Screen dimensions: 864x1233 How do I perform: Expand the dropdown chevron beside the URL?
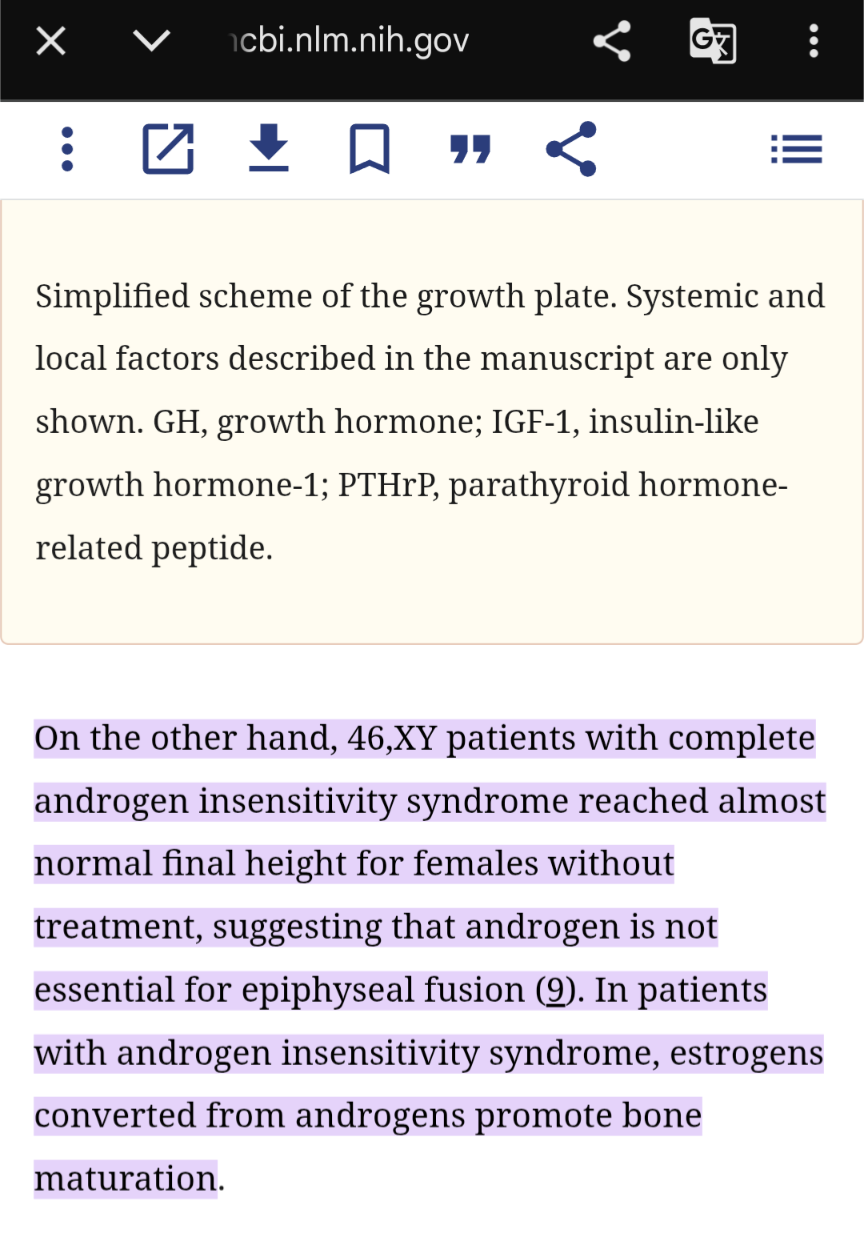[151, 42]
